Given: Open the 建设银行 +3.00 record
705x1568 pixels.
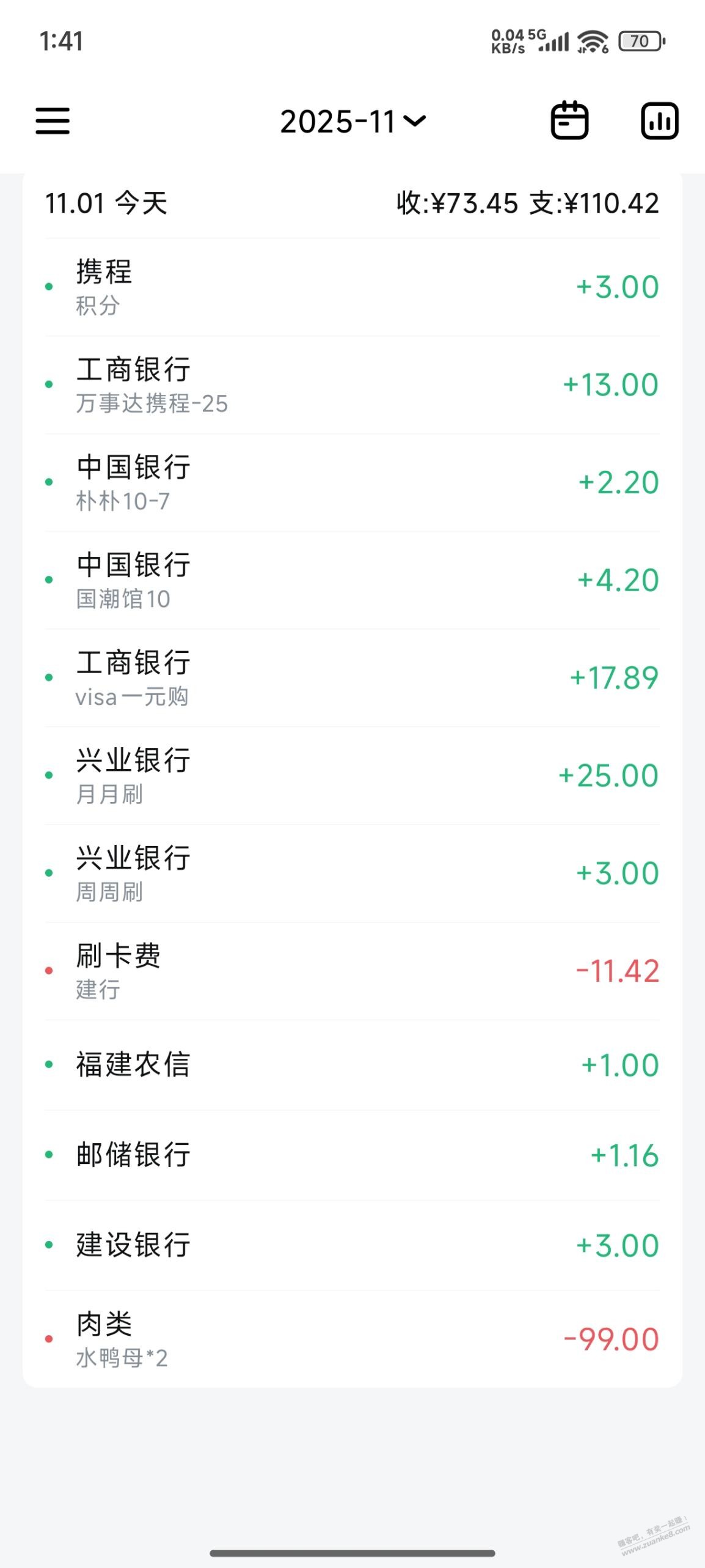Looking at the screenshot, I should [352, 1246].
